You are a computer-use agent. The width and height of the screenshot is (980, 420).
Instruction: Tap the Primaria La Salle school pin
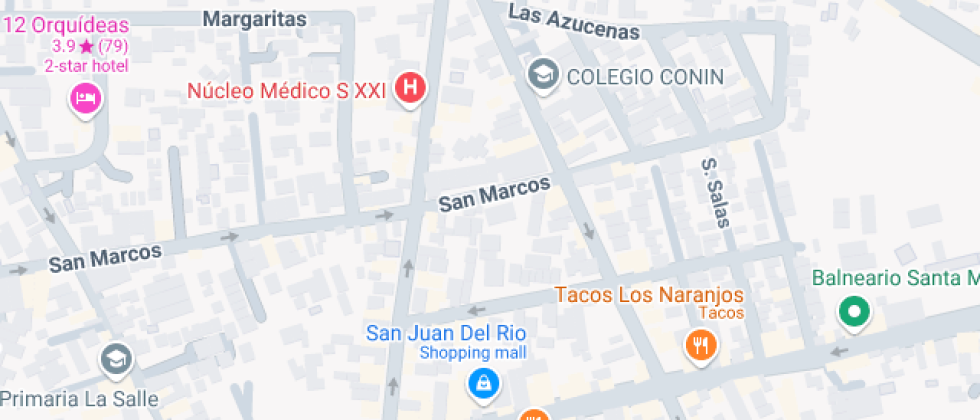[116, 359]
